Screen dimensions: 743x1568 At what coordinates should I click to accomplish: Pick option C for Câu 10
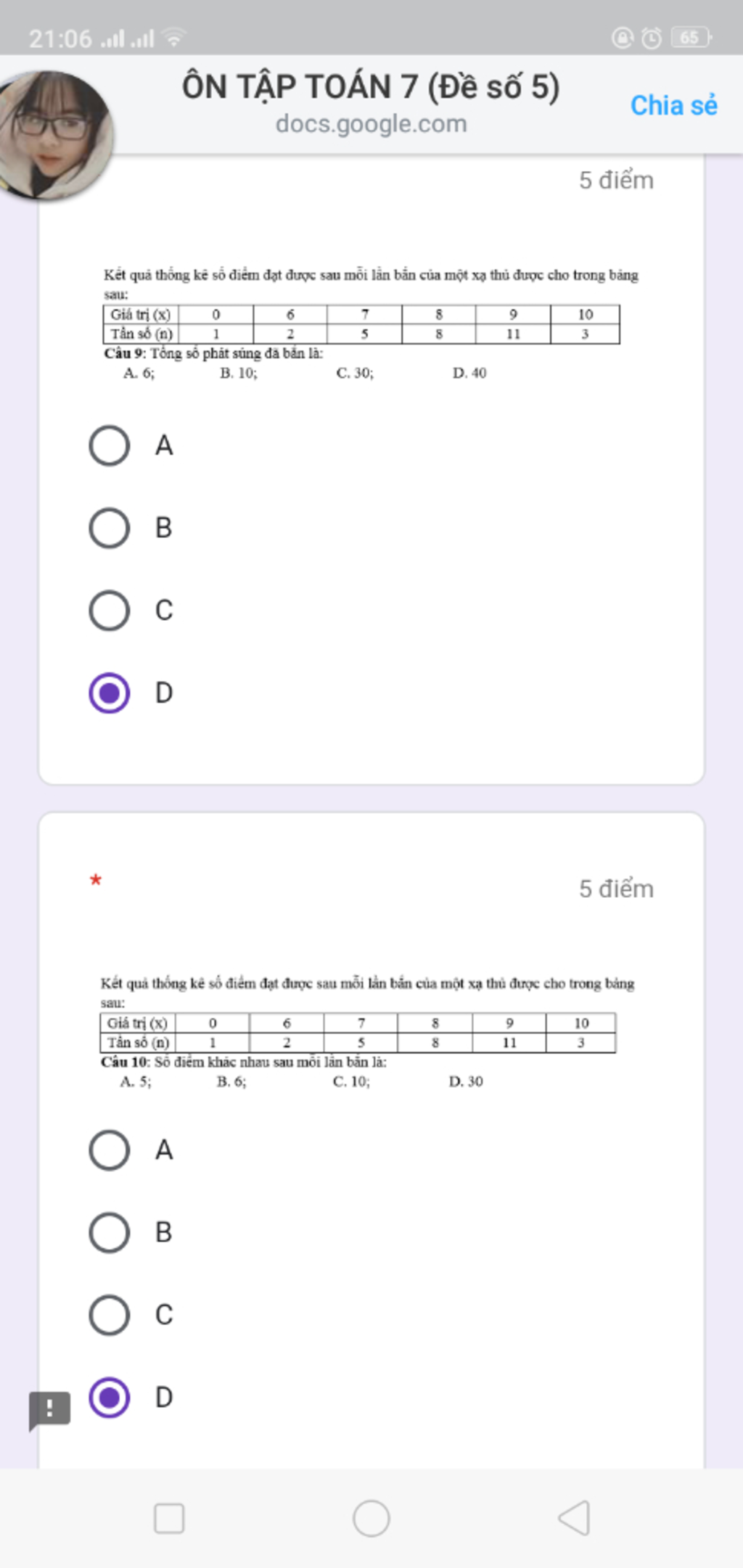click(110, 1315)
